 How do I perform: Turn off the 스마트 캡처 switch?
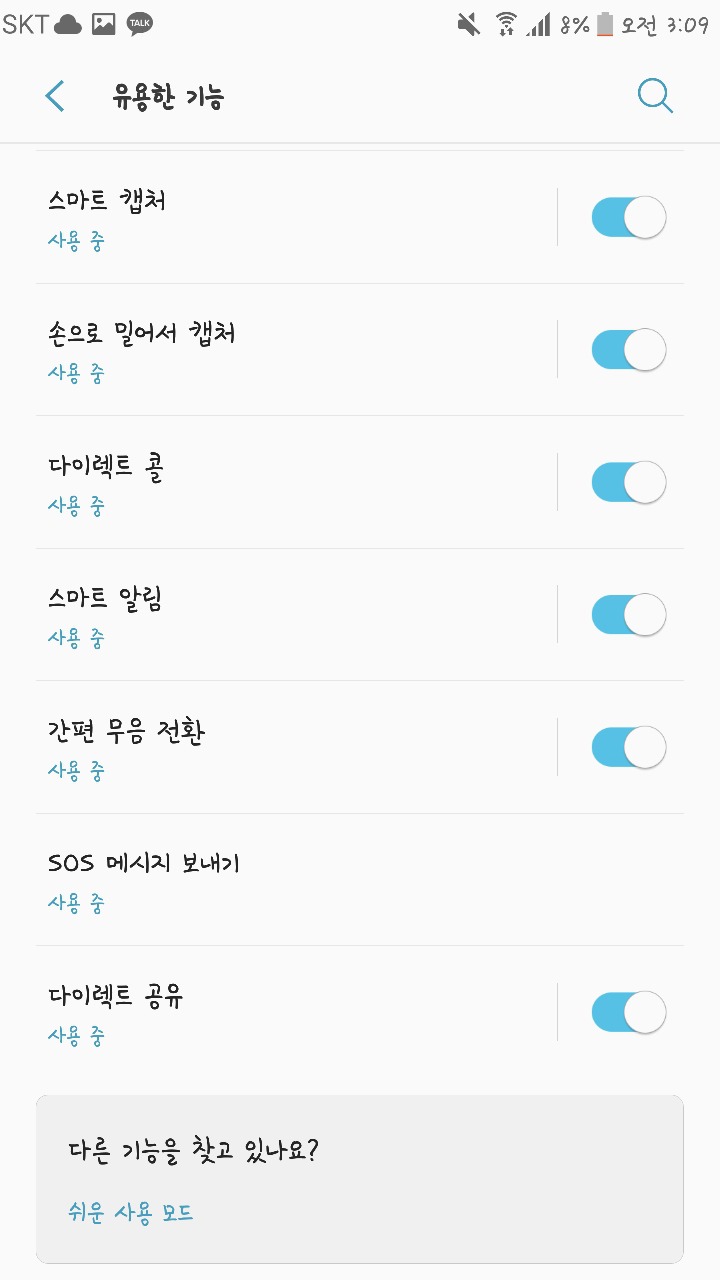(x=628, y=217)
